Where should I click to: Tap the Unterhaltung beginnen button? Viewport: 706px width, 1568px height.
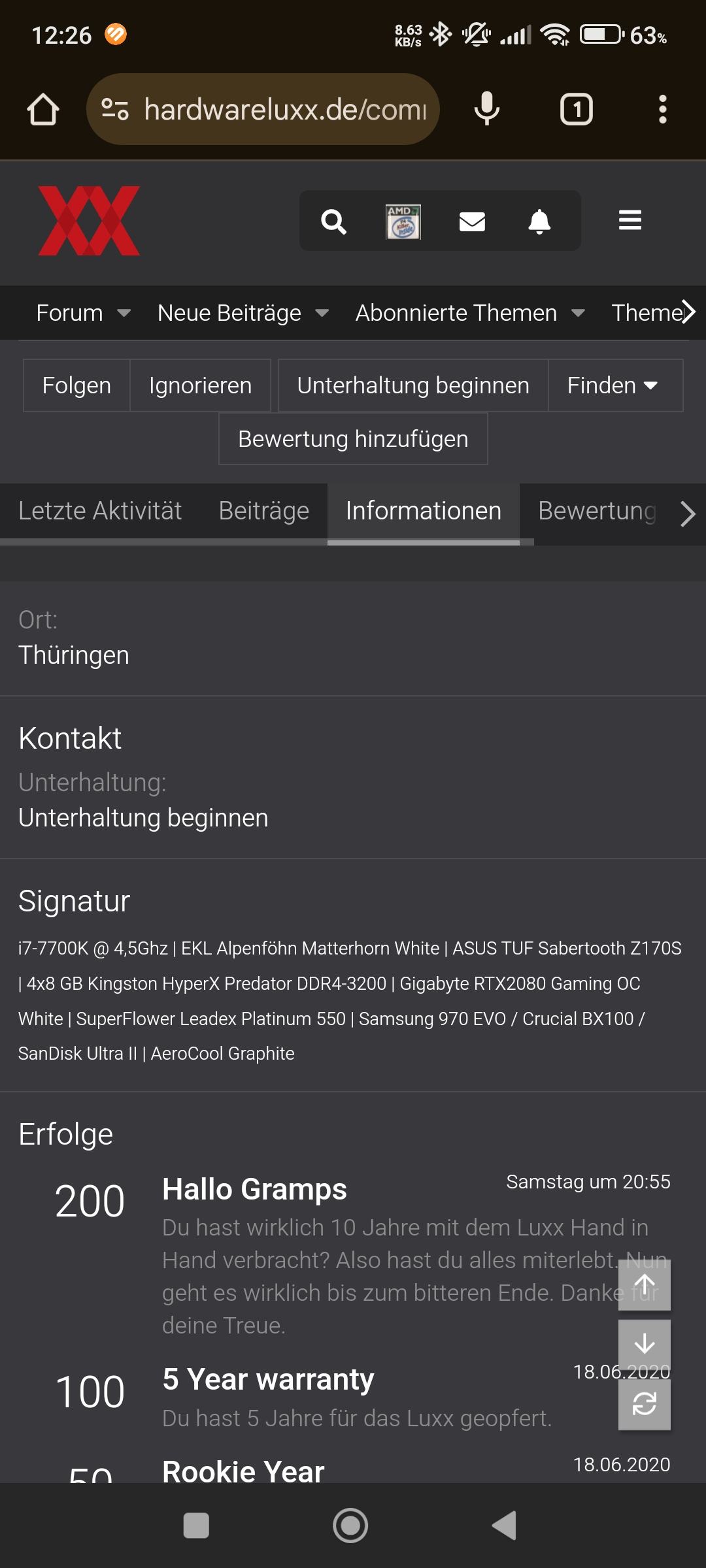(413, 385)
